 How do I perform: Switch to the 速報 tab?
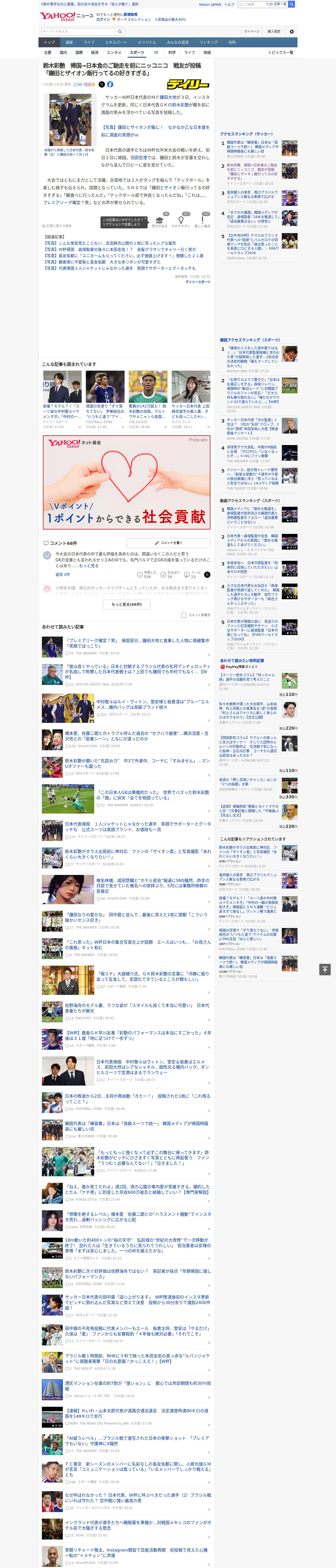click(x=69, y=43)
